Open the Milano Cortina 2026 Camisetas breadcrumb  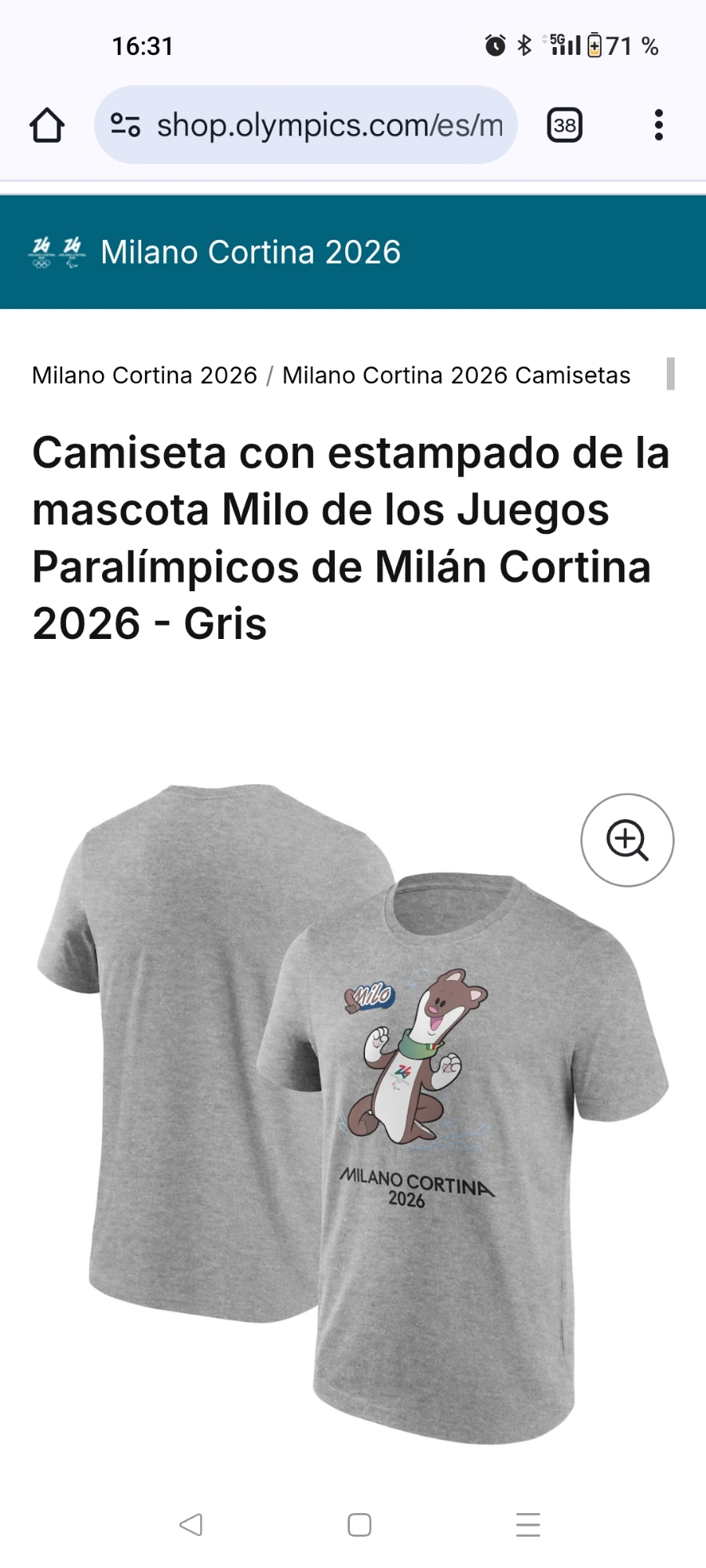tap(456, 376)
